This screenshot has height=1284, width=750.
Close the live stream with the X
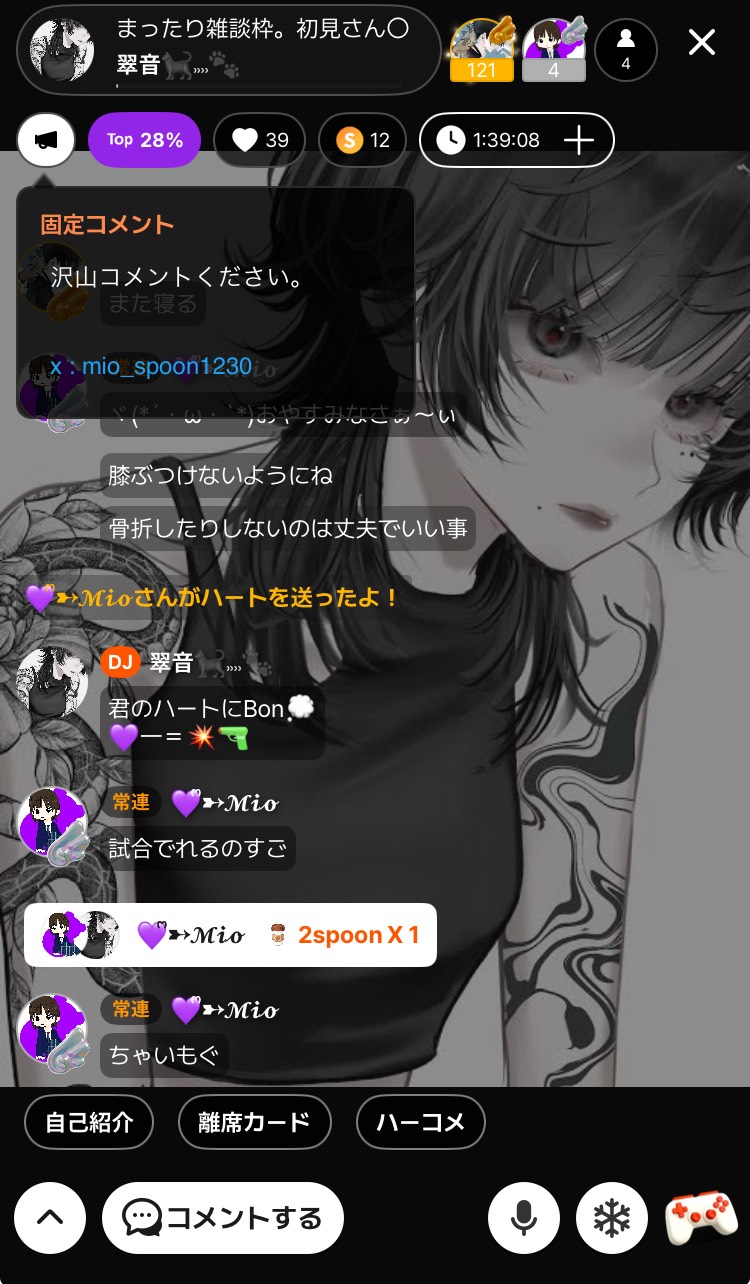(702, 42)
